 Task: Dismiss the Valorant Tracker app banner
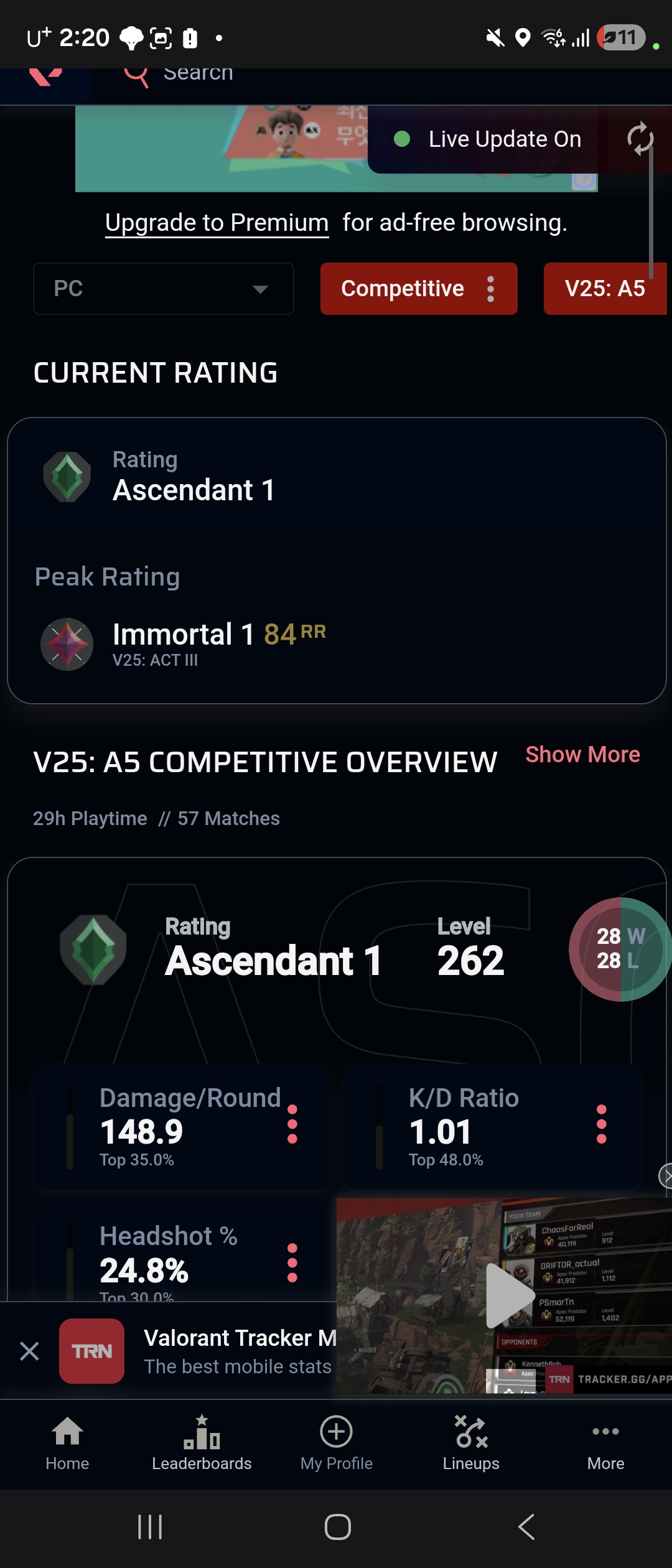(x=29, y=1351)
